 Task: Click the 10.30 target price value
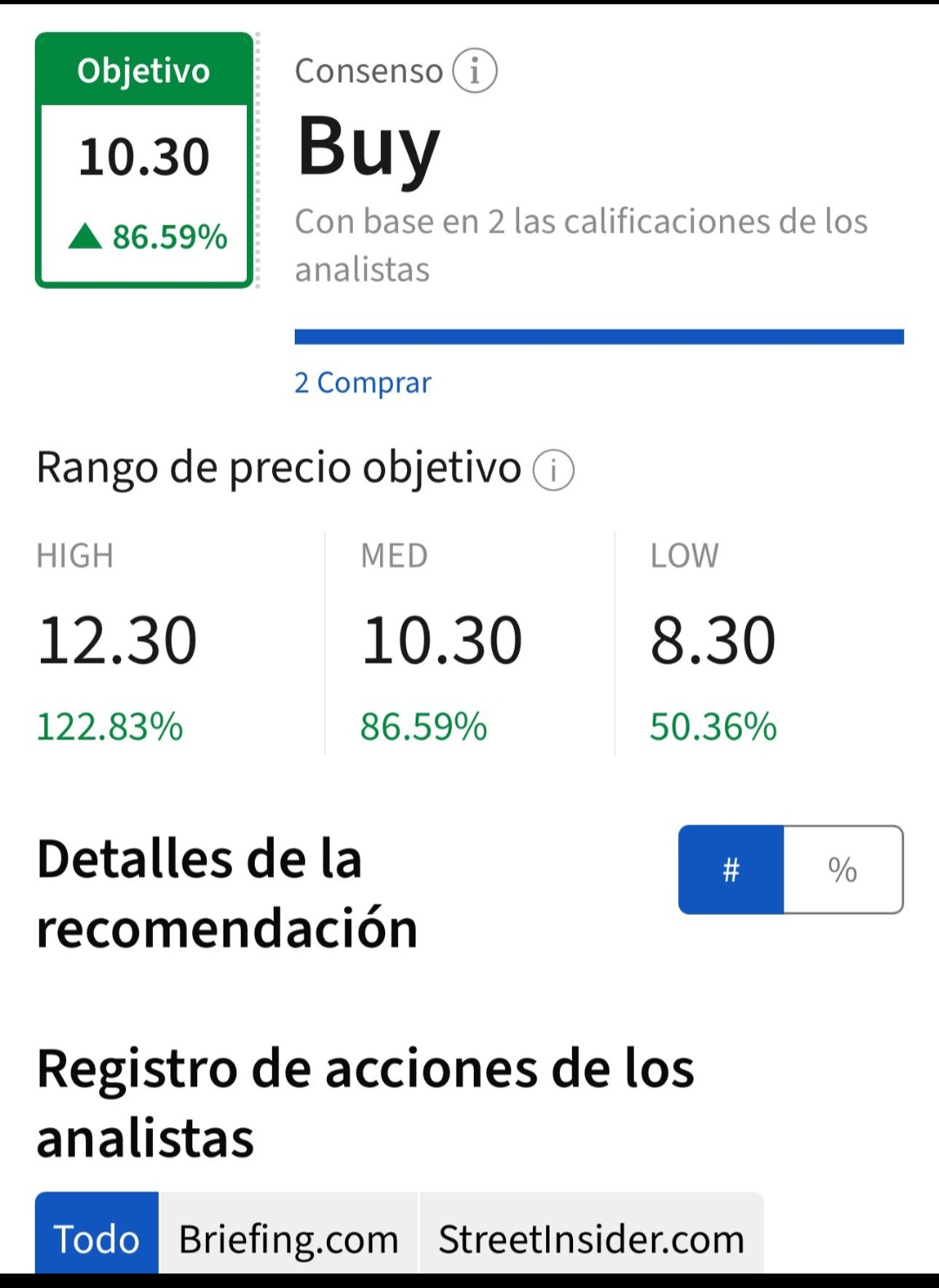point(144,155)
